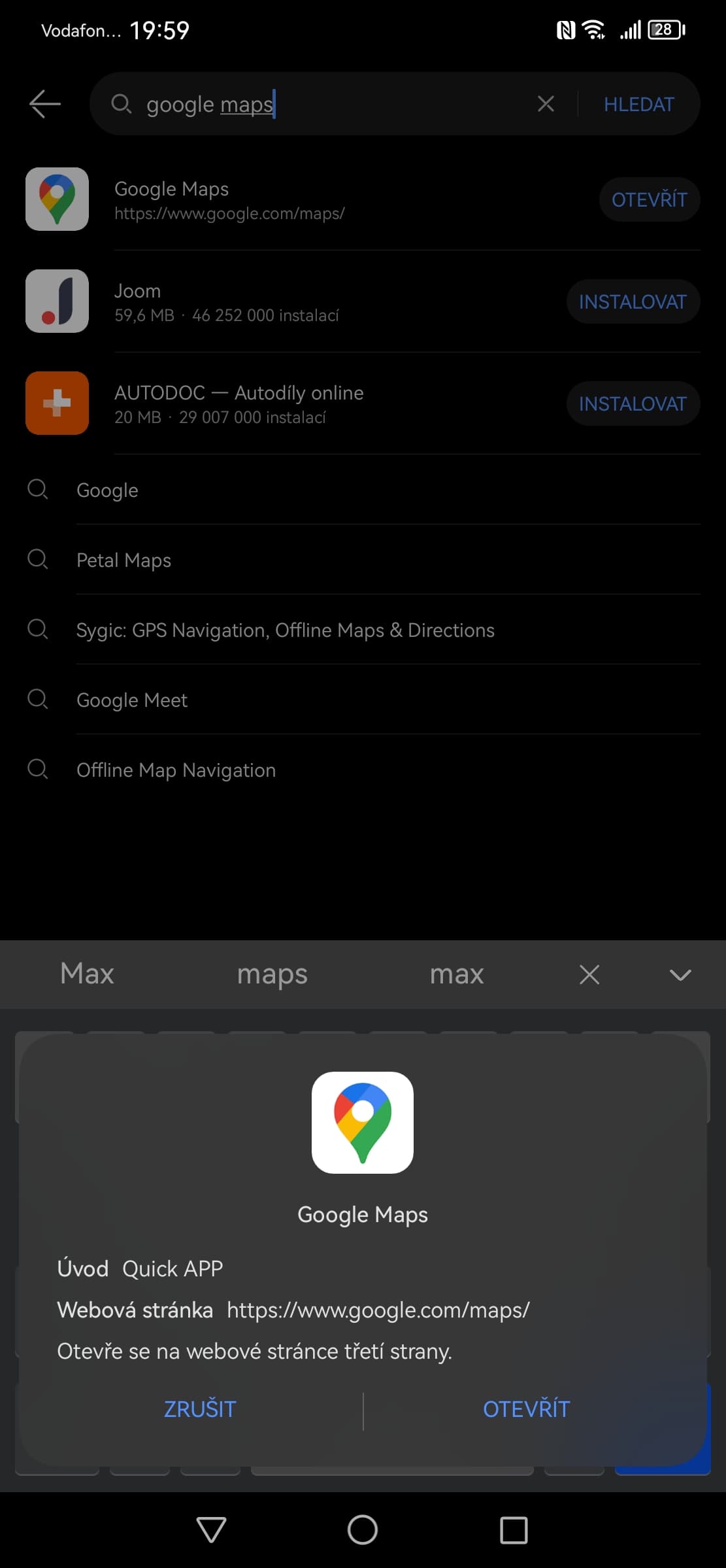Select the Google search suggestion

(x=108, y=490)
